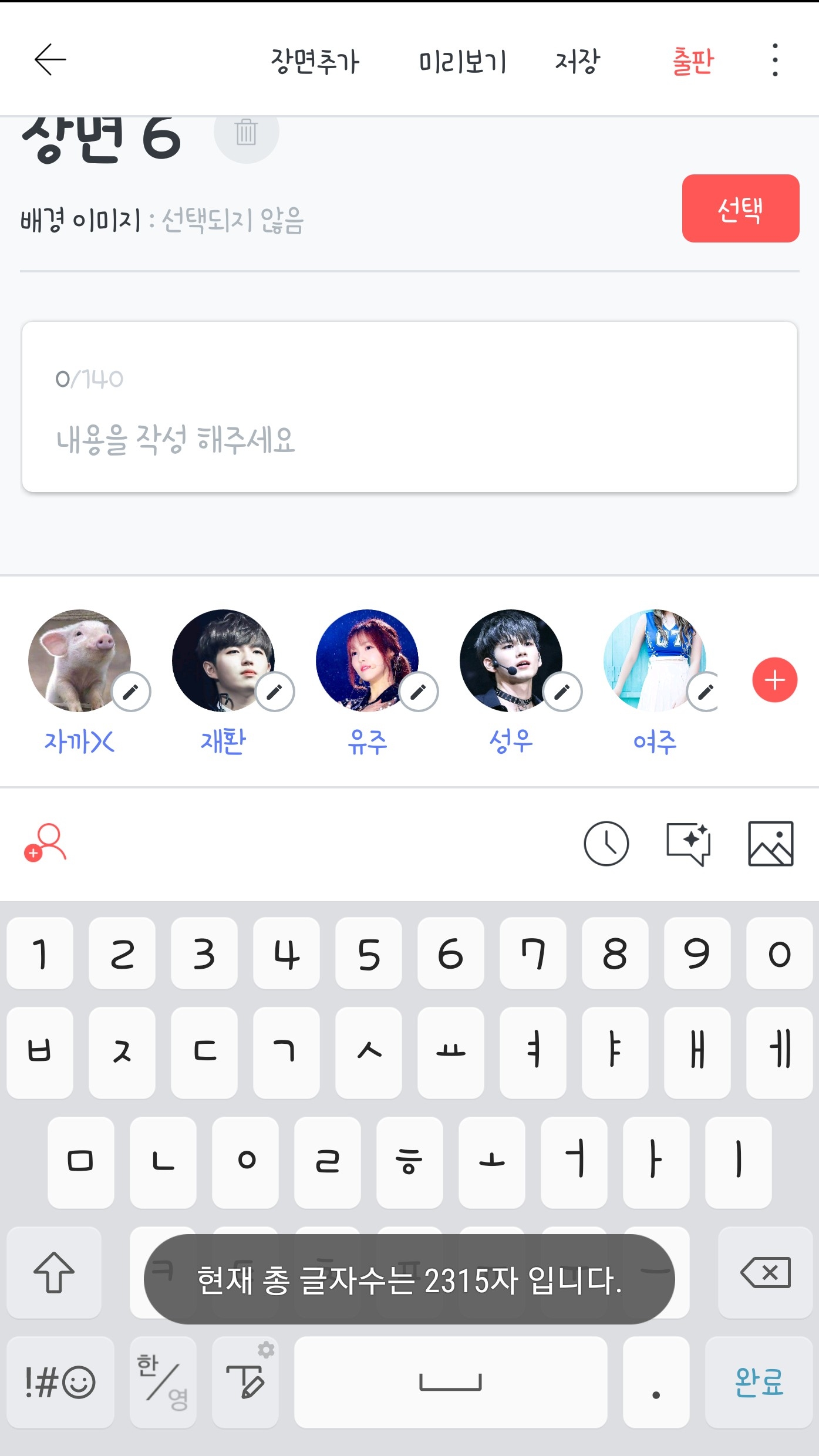
Task: Open the clock icon in the toolbar
Action: 606,844
